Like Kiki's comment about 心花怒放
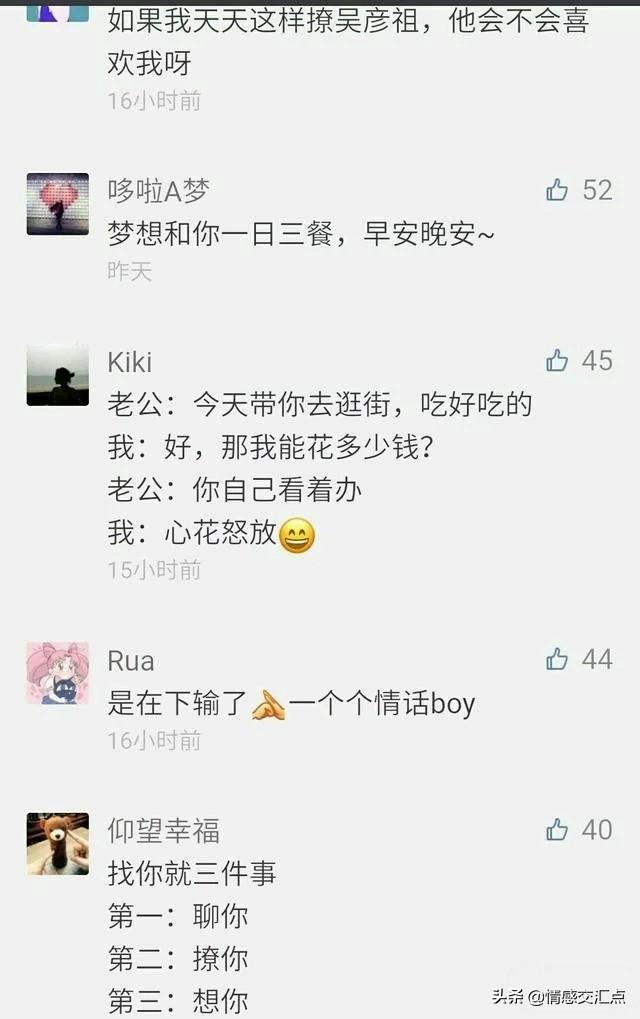 [557, 361]
